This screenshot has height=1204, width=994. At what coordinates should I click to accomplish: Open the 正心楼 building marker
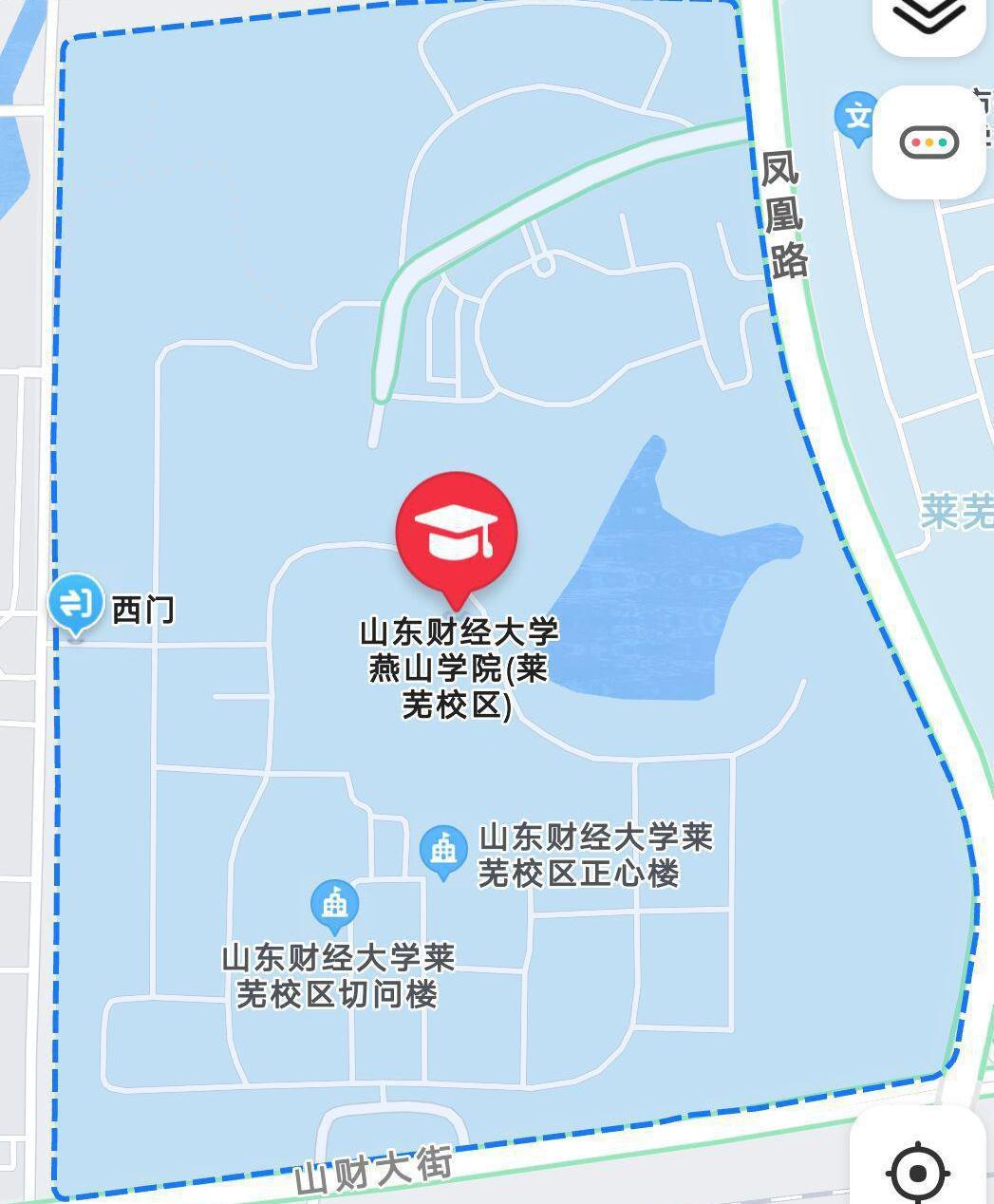coord(442,849)
